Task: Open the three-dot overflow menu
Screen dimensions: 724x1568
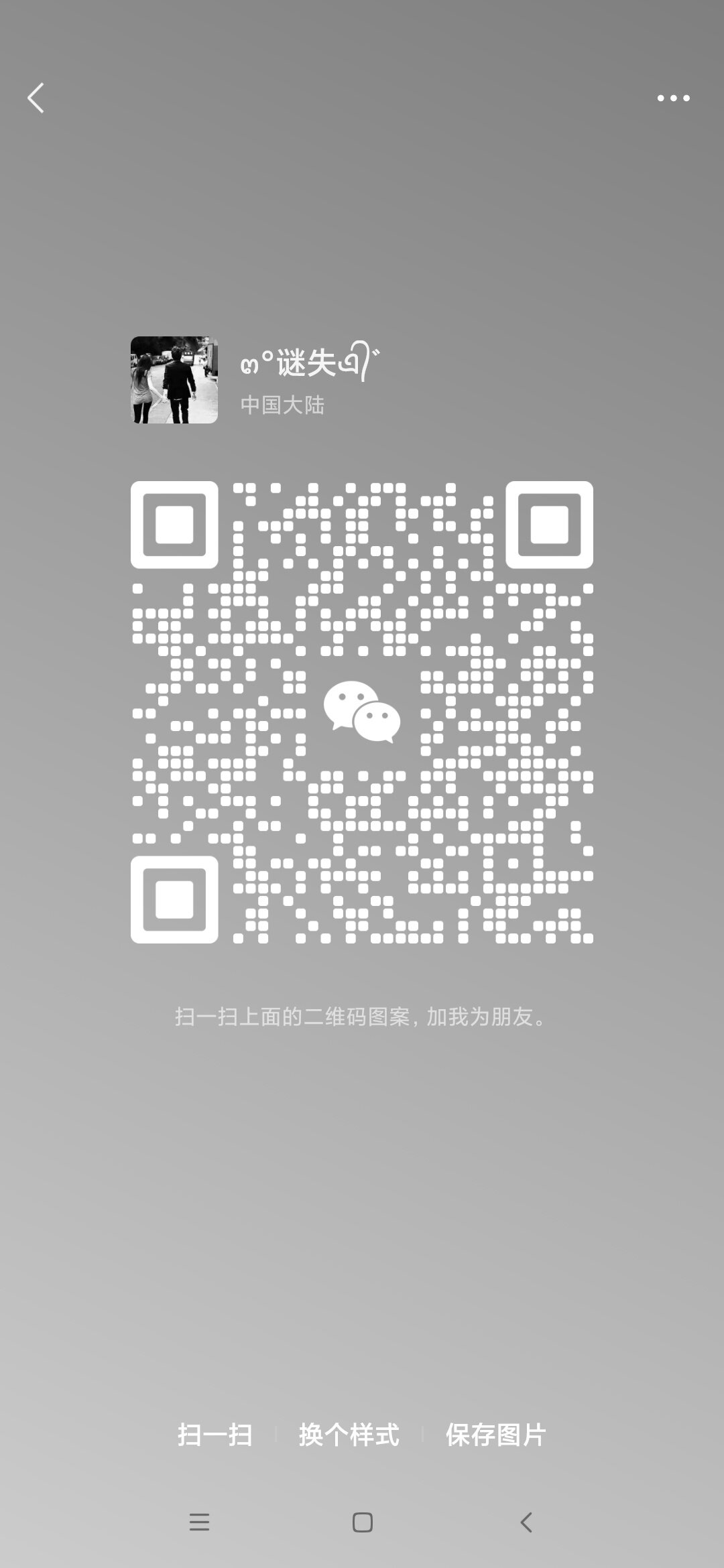Action: pos(673,98)
